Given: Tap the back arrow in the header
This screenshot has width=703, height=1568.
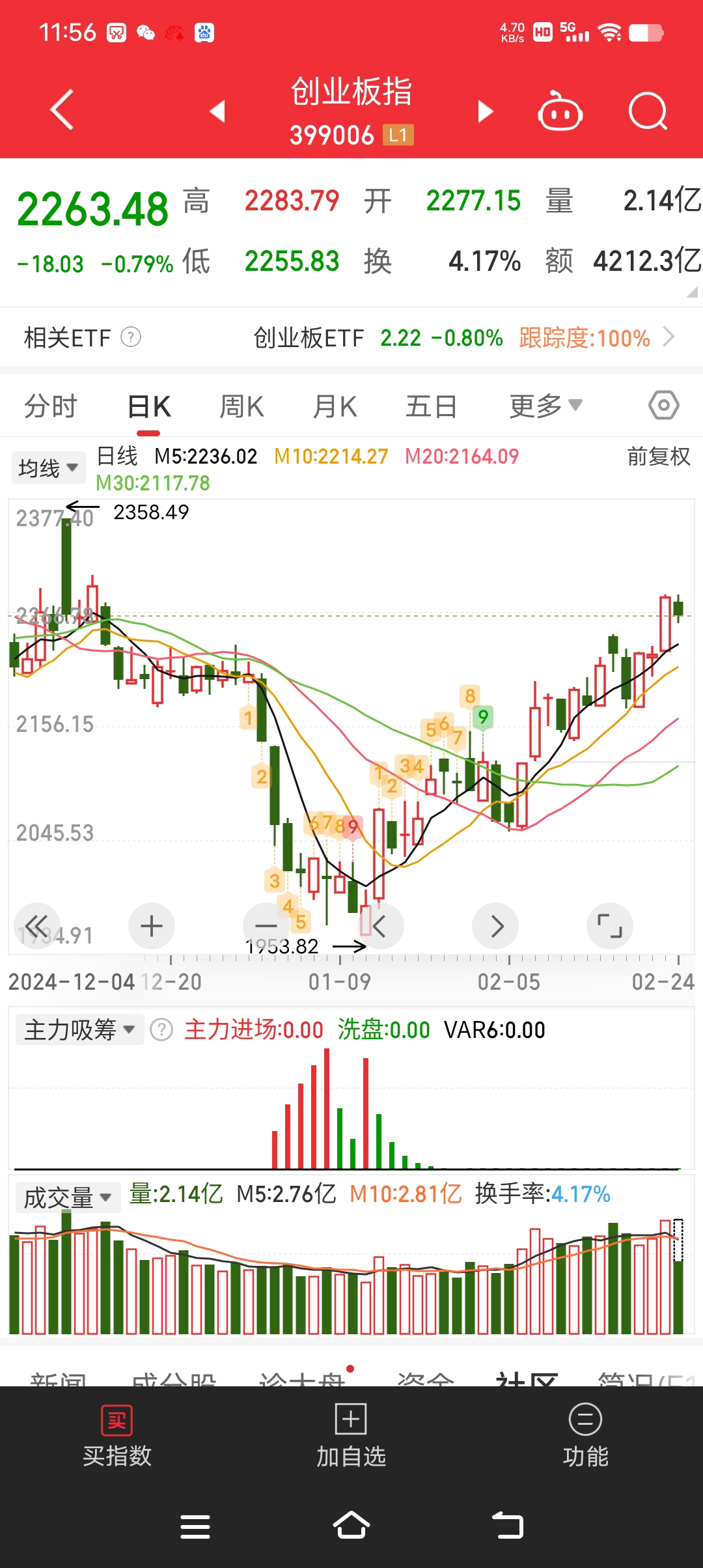Looking at the screenshot, I should click(60, 109).
